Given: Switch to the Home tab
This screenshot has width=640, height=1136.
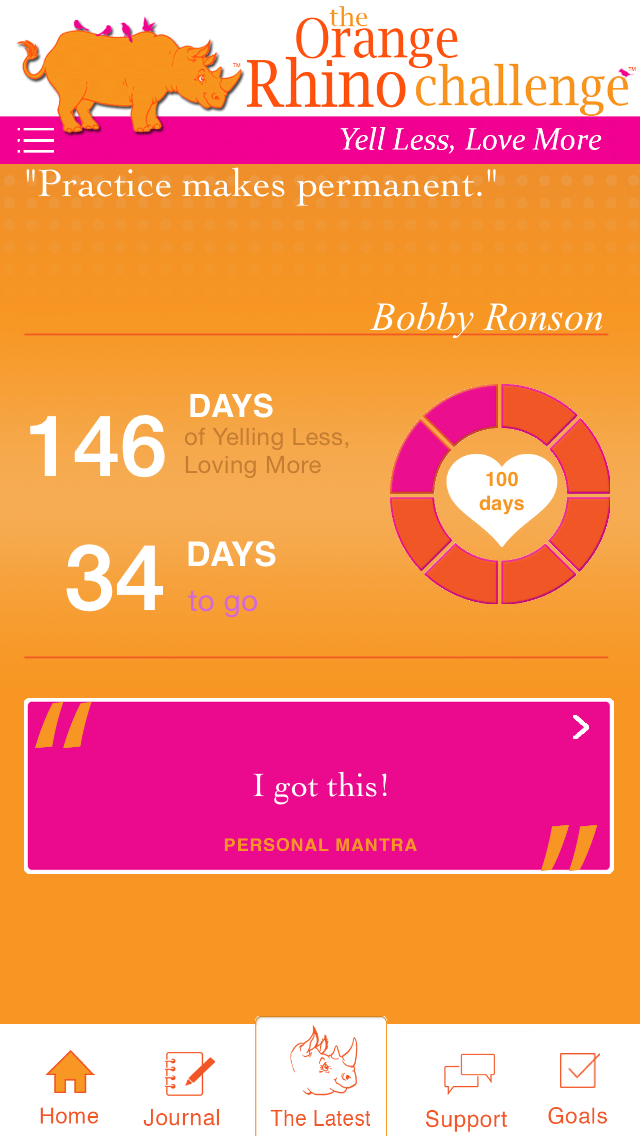Looking at the screenshot, I should click(x=69, y=1087).
